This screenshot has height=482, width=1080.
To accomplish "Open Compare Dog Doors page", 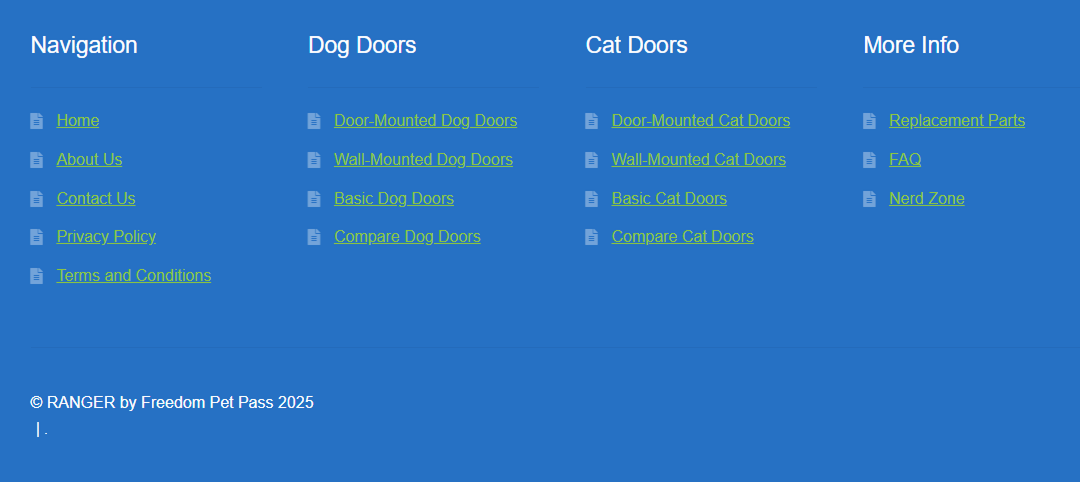I will click(x=407, y=237).
